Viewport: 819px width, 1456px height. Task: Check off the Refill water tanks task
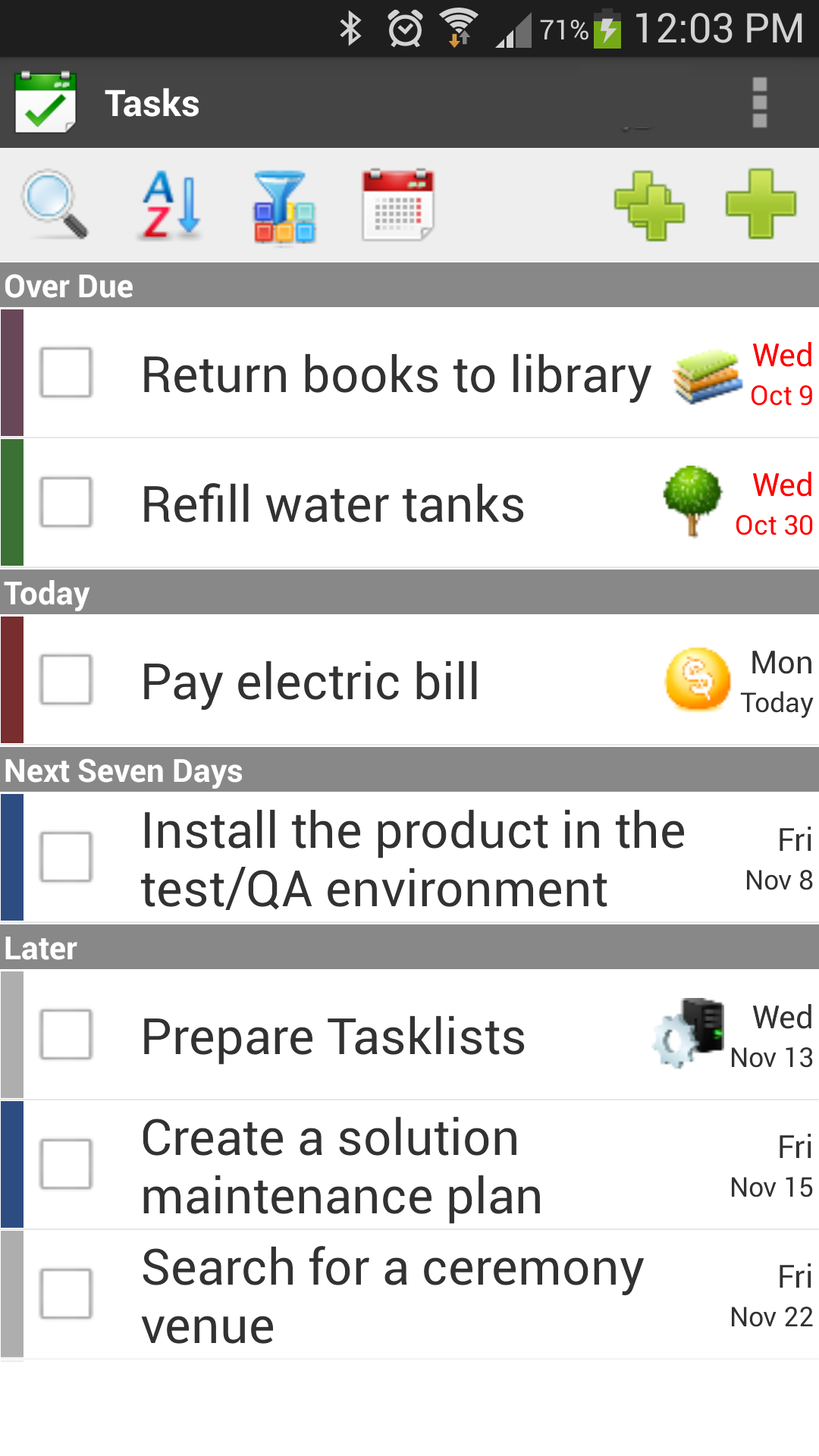(65, 503)
